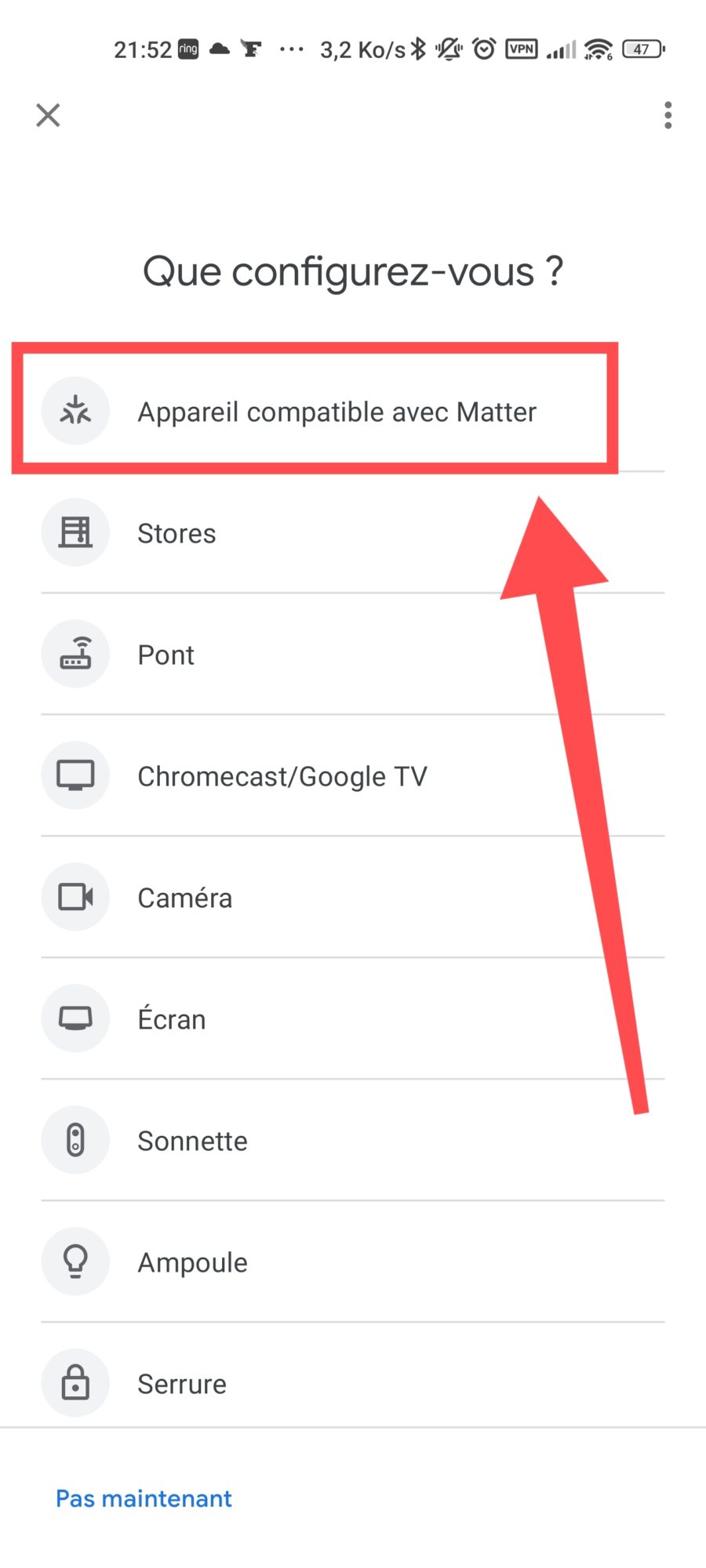This screenshot has height=1568, width=706.
Task: Select the Ampoule light bulb icon
Action: pos(75,1261)
